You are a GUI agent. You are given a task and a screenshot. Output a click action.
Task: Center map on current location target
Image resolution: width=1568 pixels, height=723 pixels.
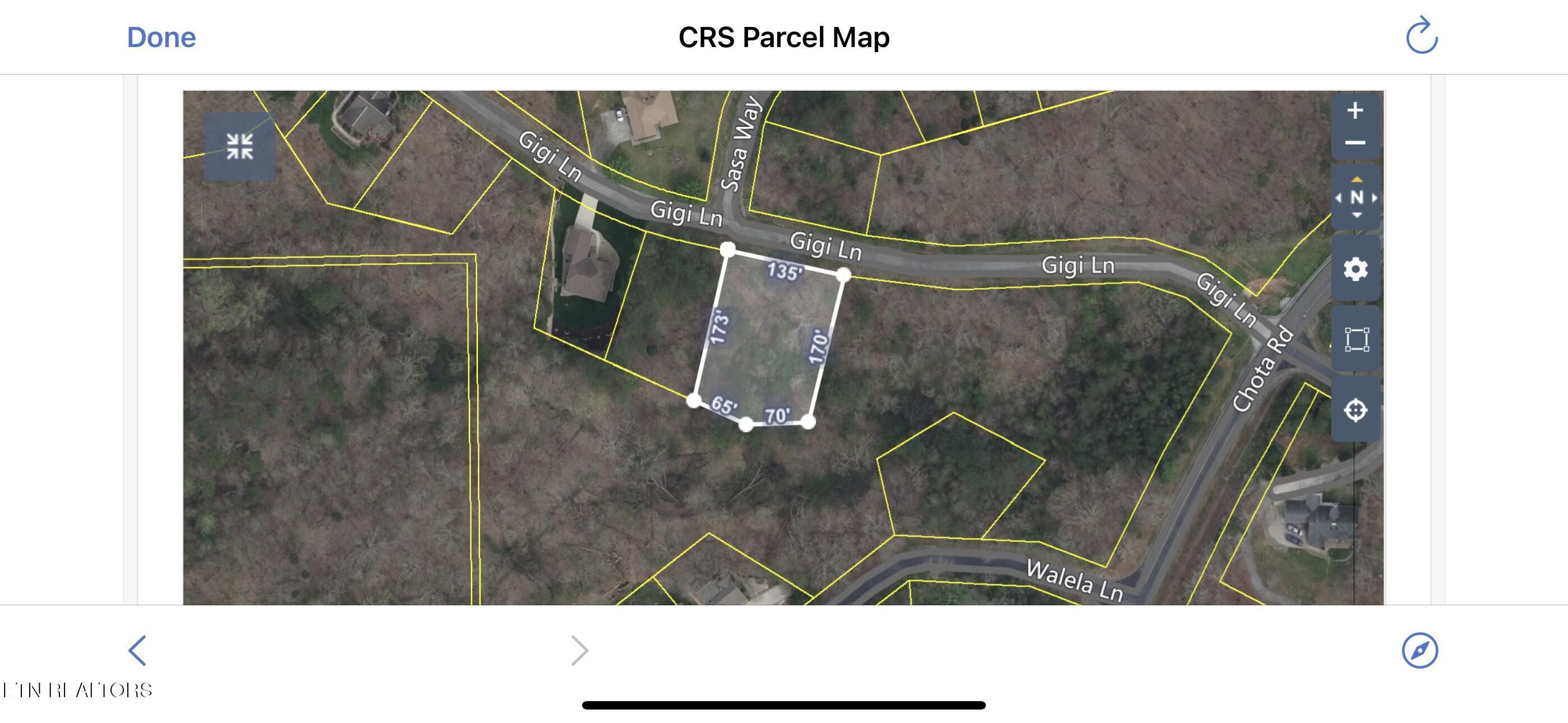pyautogui.click(x=1355, y=410)
